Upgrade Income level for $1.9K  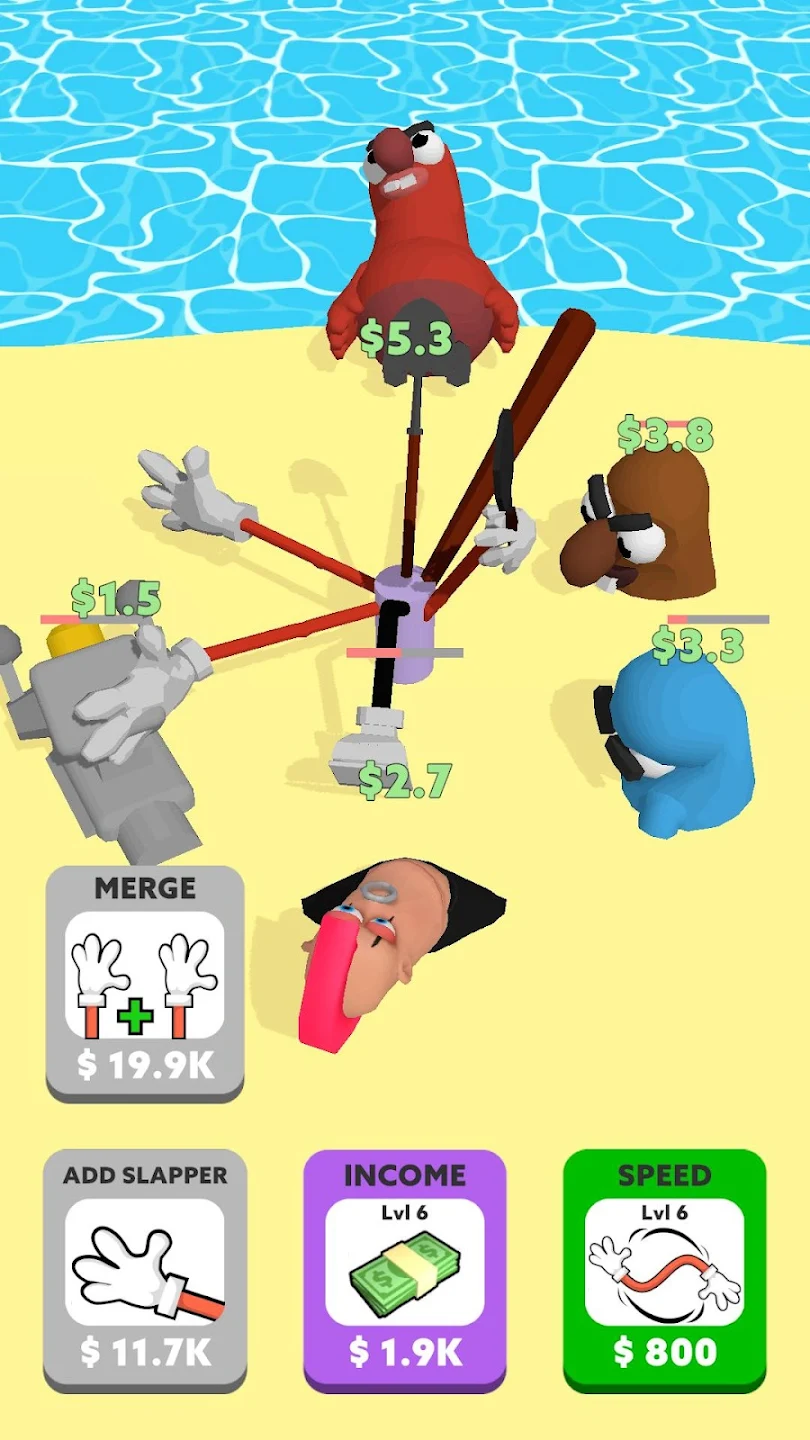[x=405, y=1268]
